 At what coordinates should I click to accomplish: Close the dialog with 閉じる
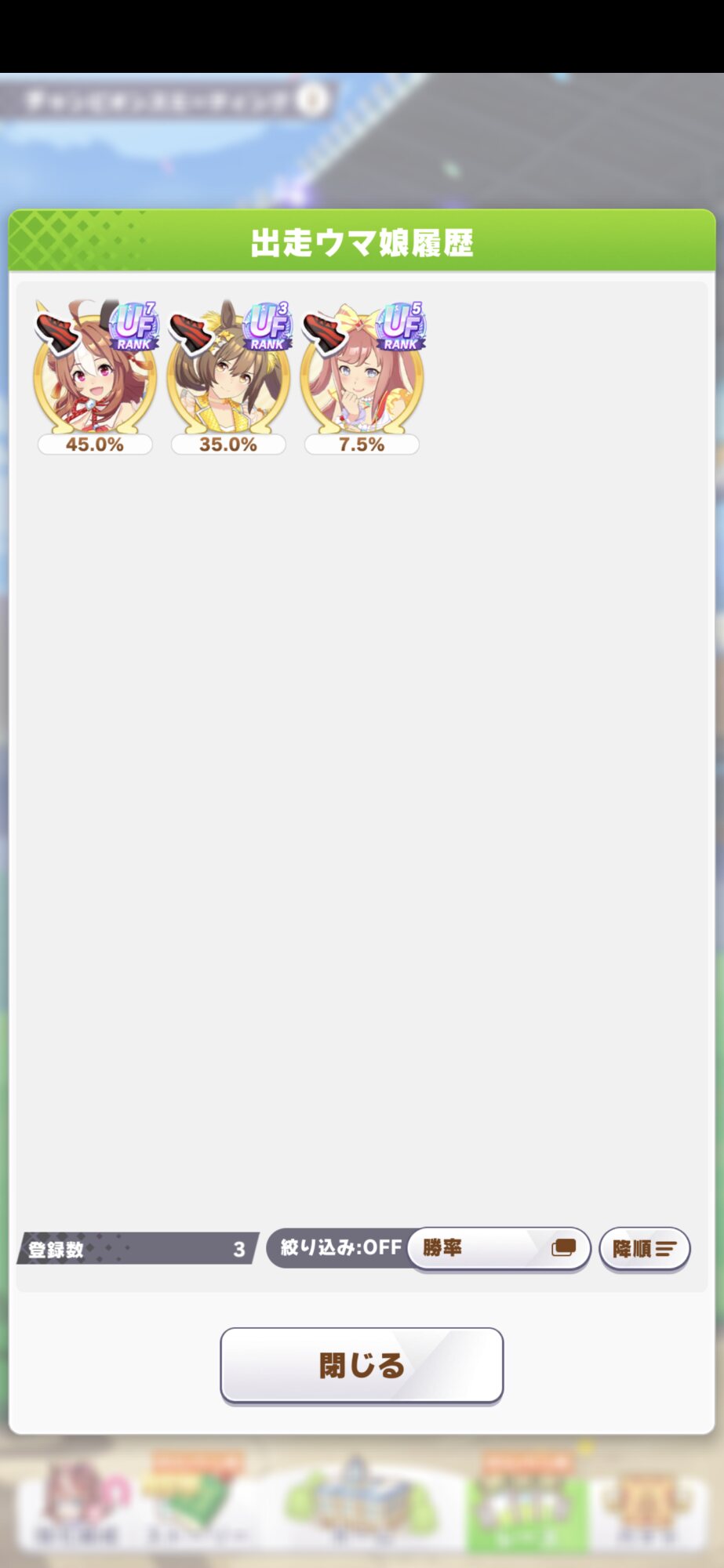(x=362, y=1365)
